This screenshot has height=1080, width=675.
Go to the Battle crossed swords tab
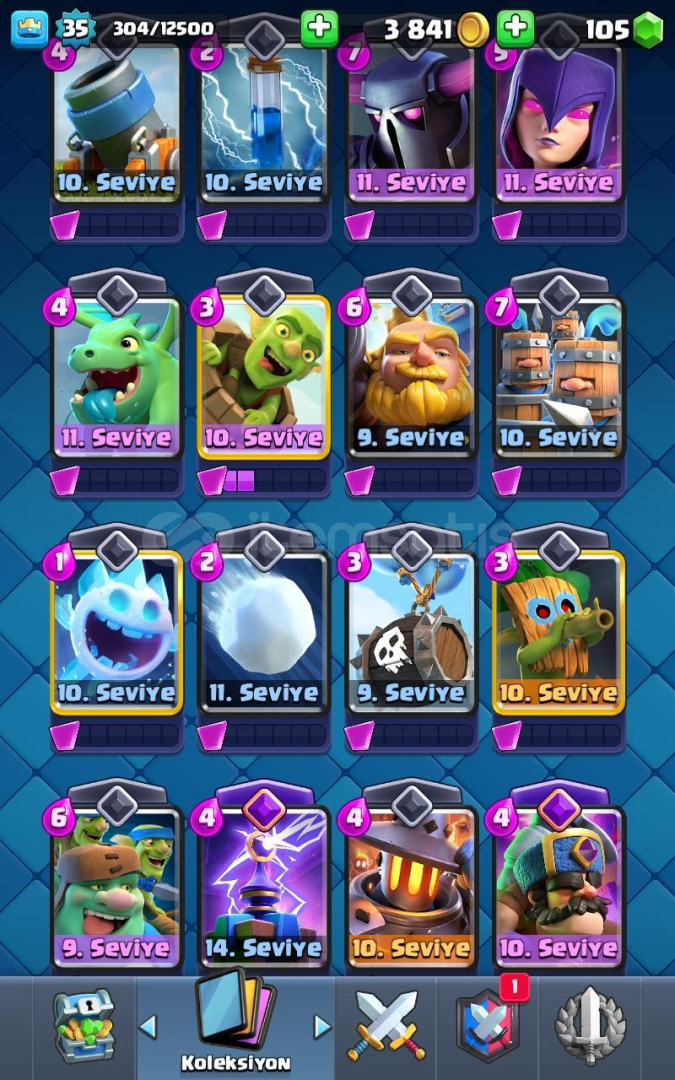(386, 1027)
